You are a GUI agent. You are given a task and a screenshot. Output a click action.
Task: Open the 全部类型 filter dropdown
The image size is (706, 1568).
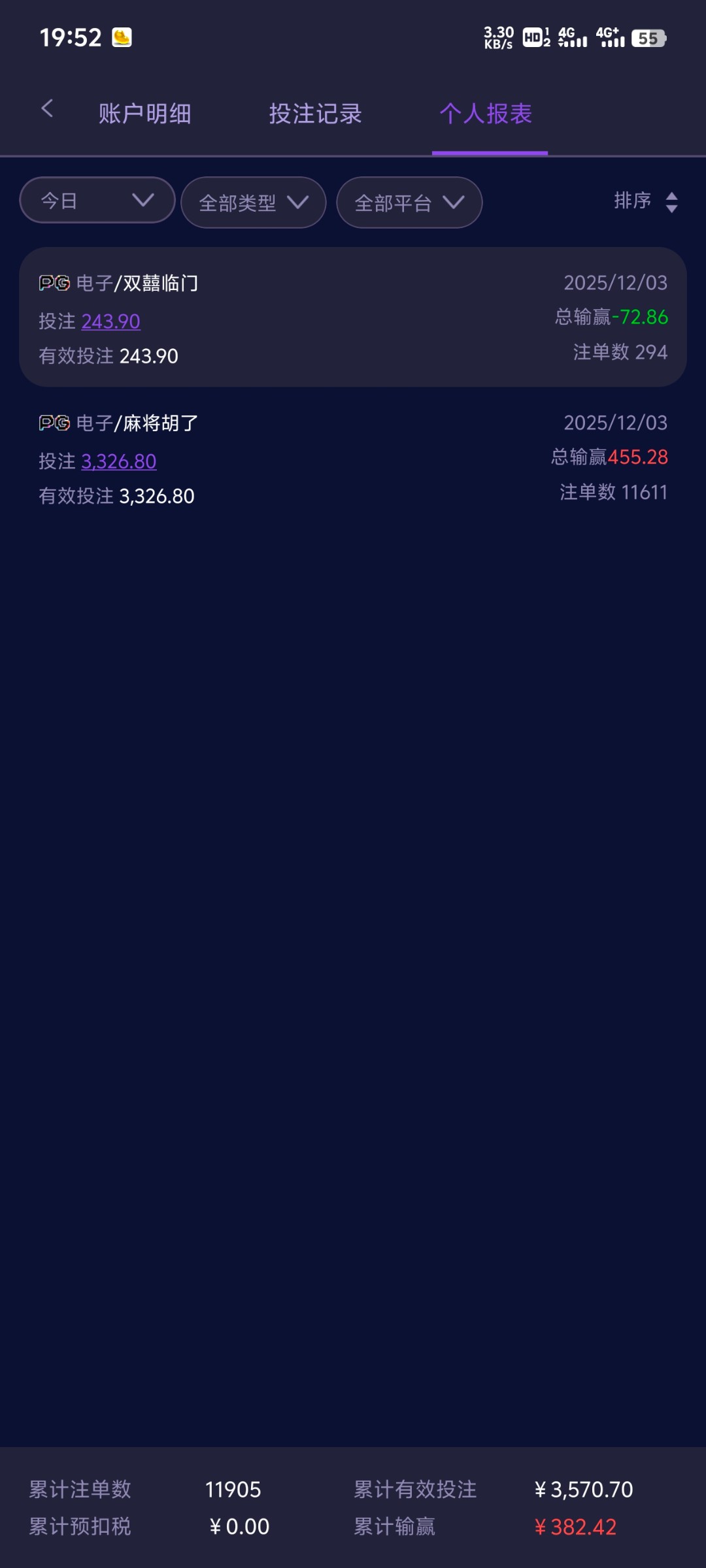click(253, 203)
